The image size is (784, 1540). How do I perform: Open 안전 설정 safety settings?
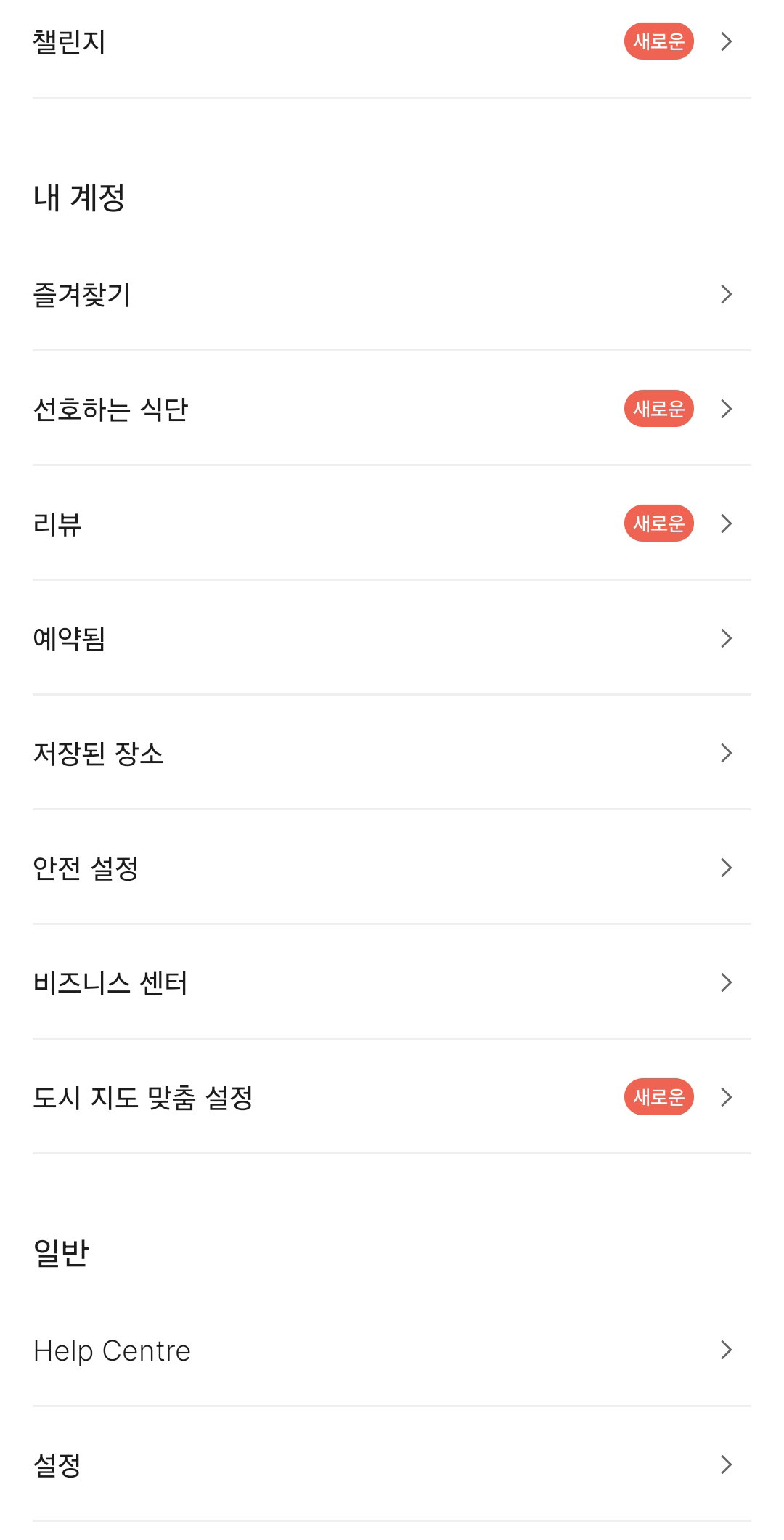click(x=392, y=868)
